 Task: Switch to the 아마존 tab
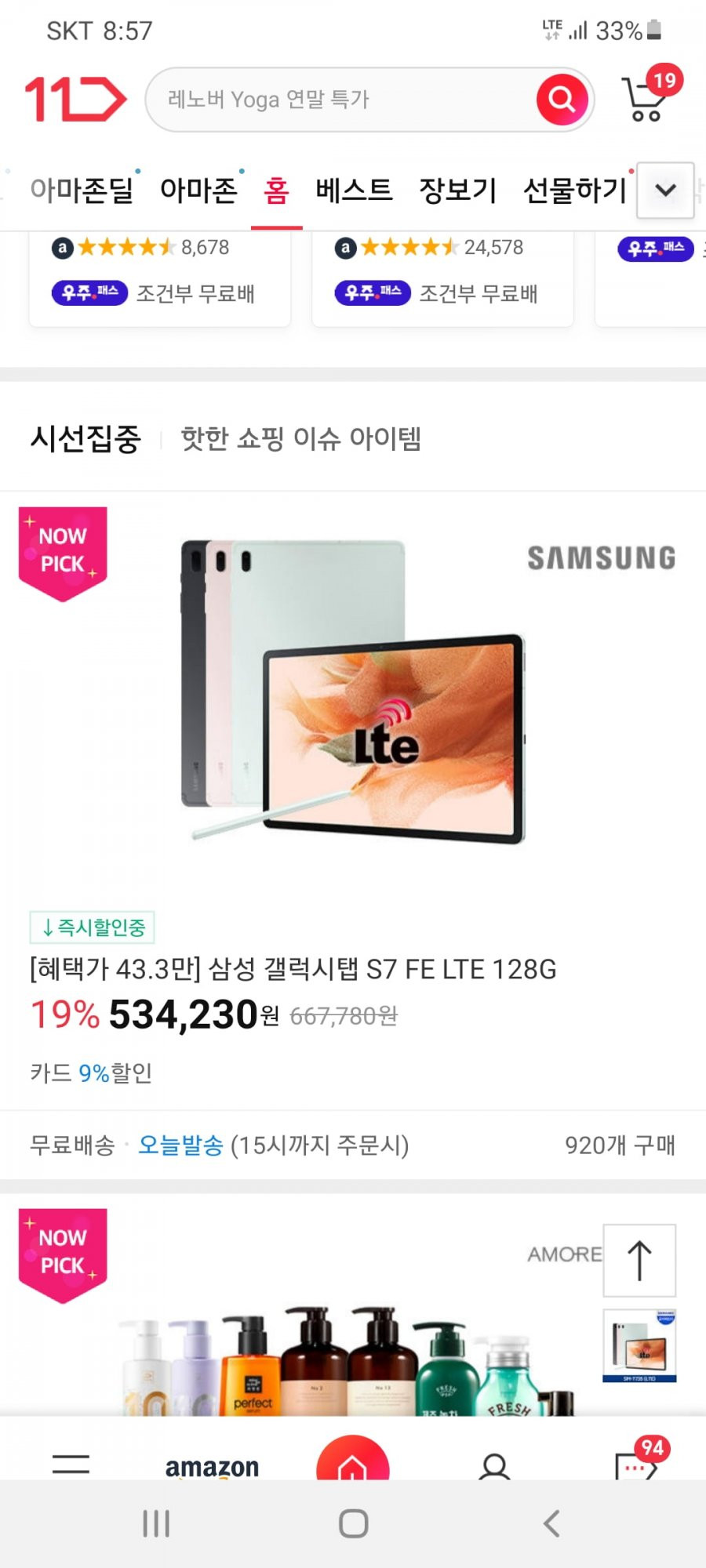pyautogui.click(x=198, y=191)
